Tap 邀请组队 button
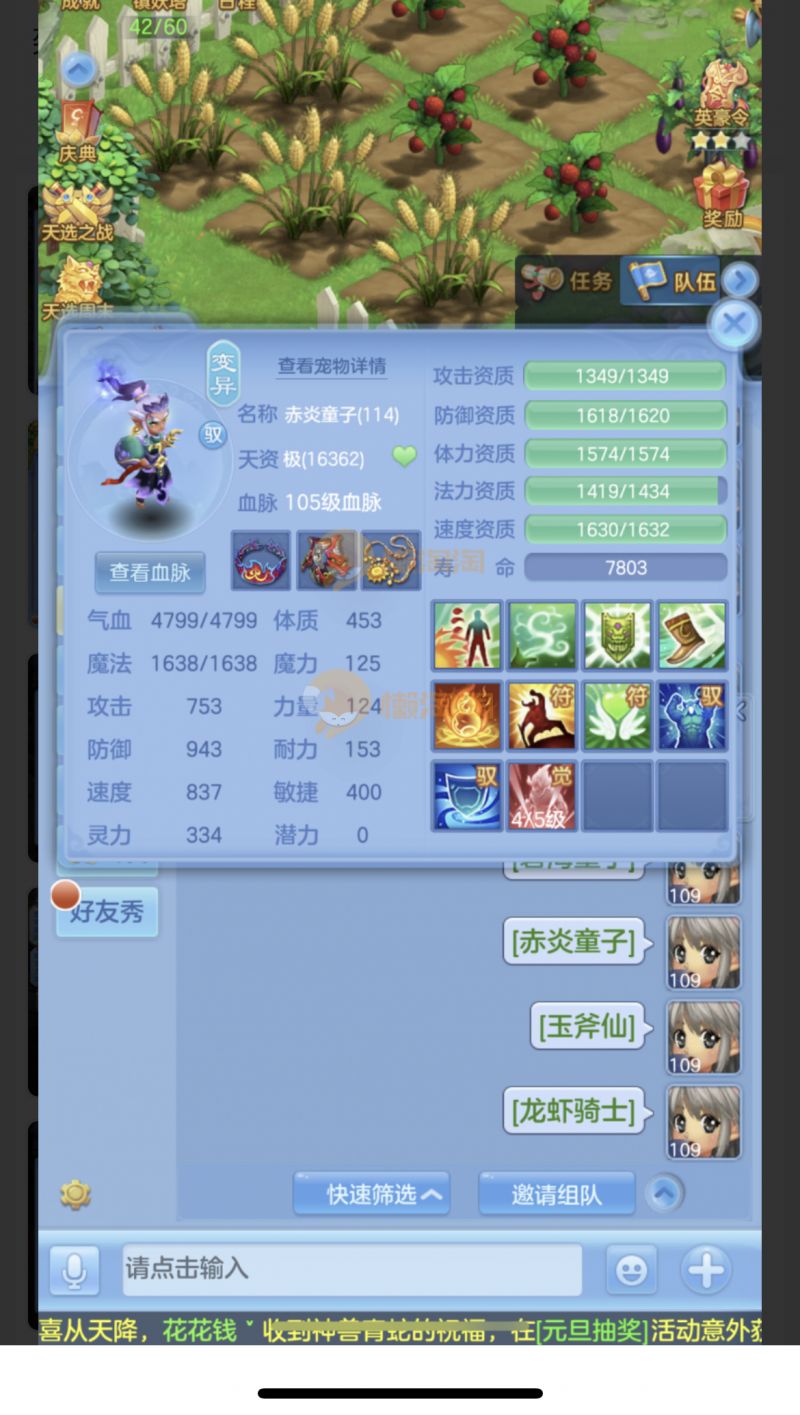Image resolution: width=800 pixels, height=1415 pixels. (x=556, y=1194)
